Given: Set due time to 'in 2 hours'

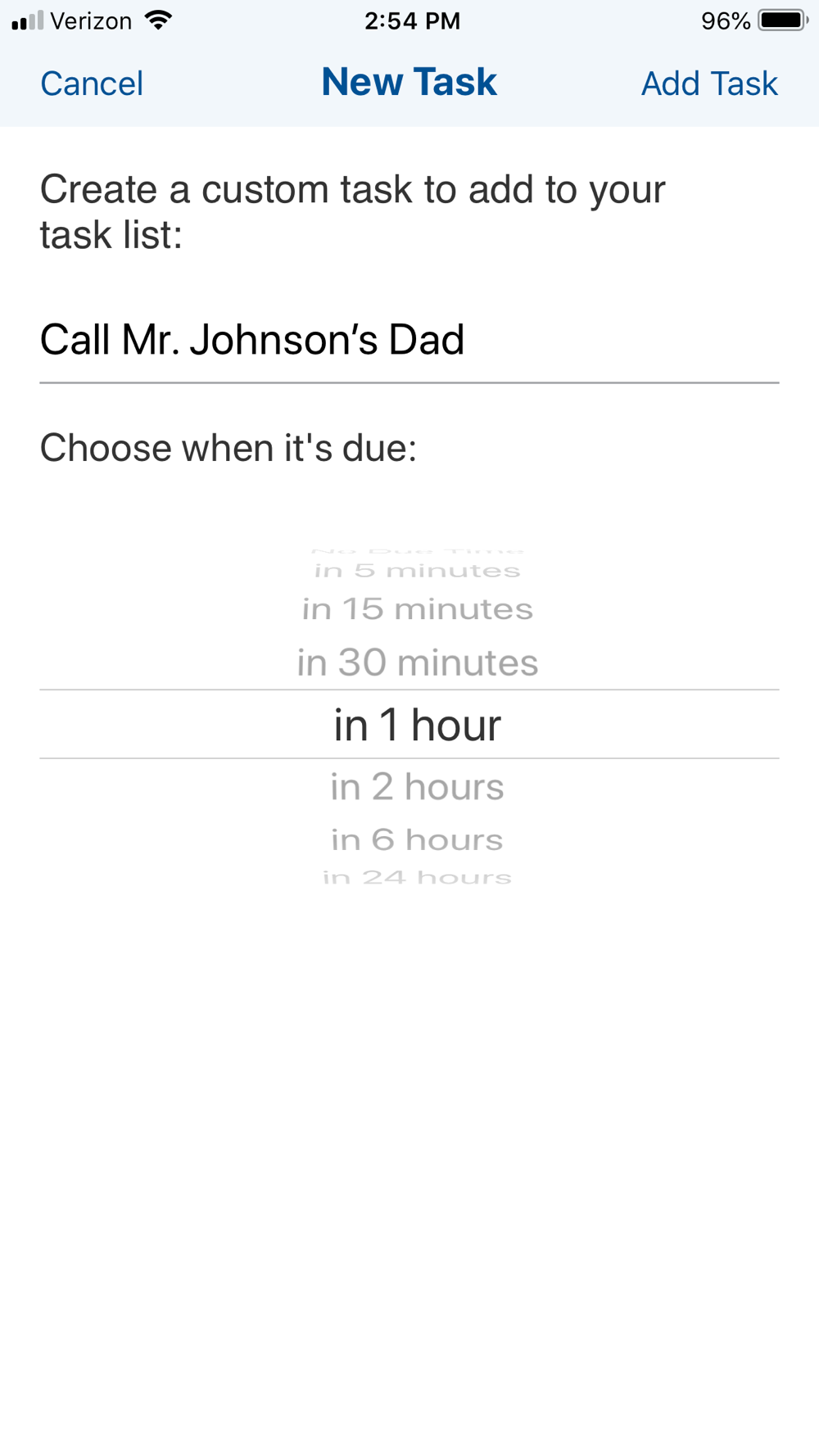Looking at the screenshot, I should 417,787.
